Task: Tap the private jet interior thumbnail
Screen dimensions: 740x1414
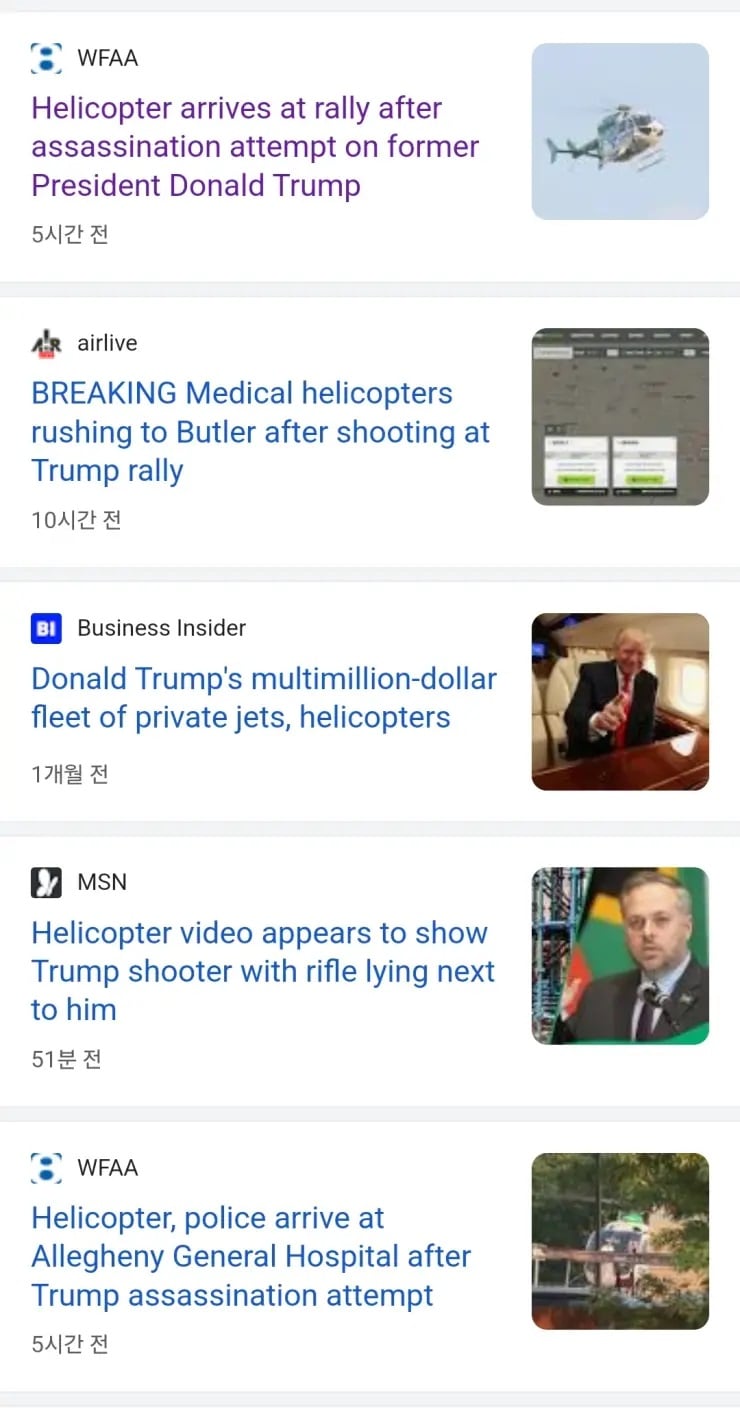Action: [x=620, y=701]
